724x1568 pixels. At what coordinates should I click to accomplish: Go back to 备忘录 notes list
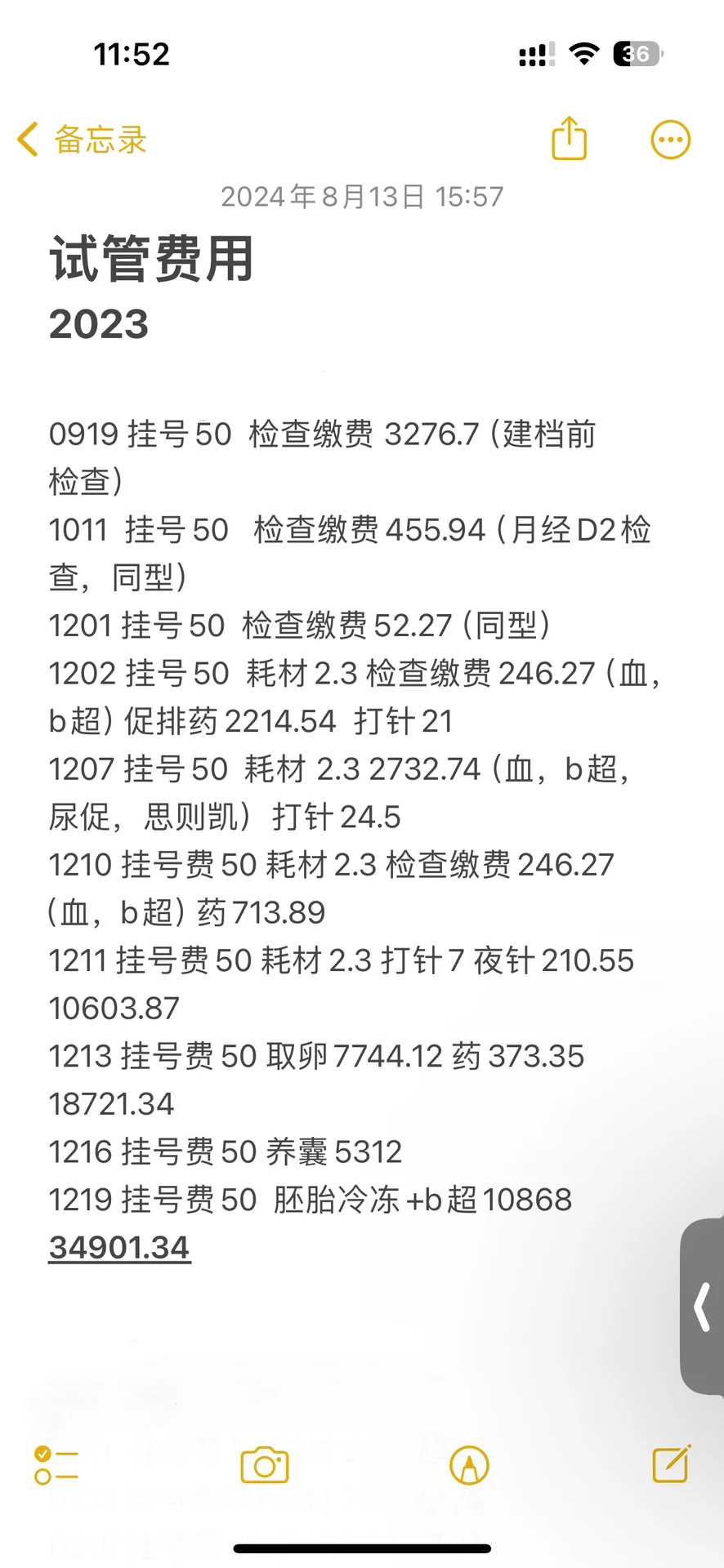tap(82, 140)
